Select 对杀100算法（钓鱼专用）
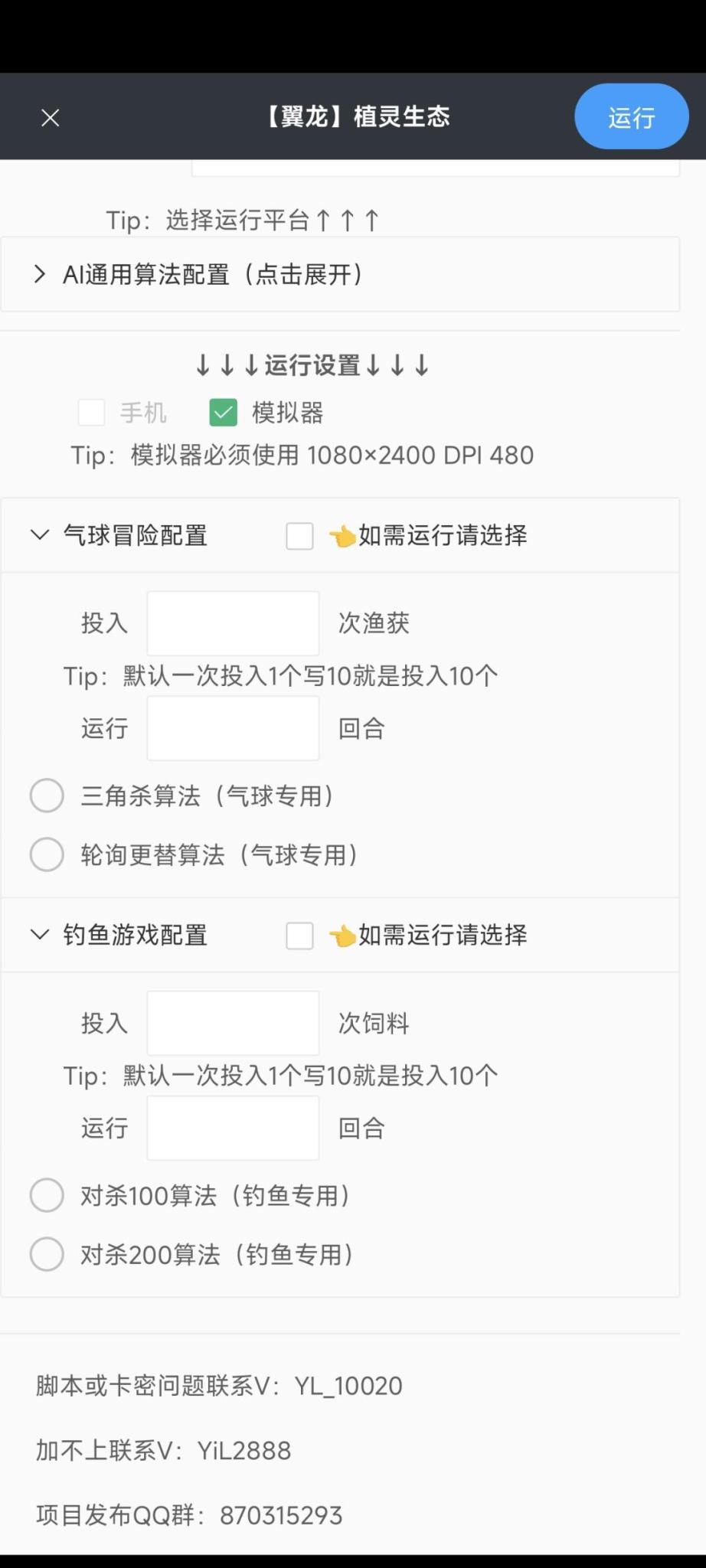The height and width of the screenshot is (1568, 706). coord(47,1195)
